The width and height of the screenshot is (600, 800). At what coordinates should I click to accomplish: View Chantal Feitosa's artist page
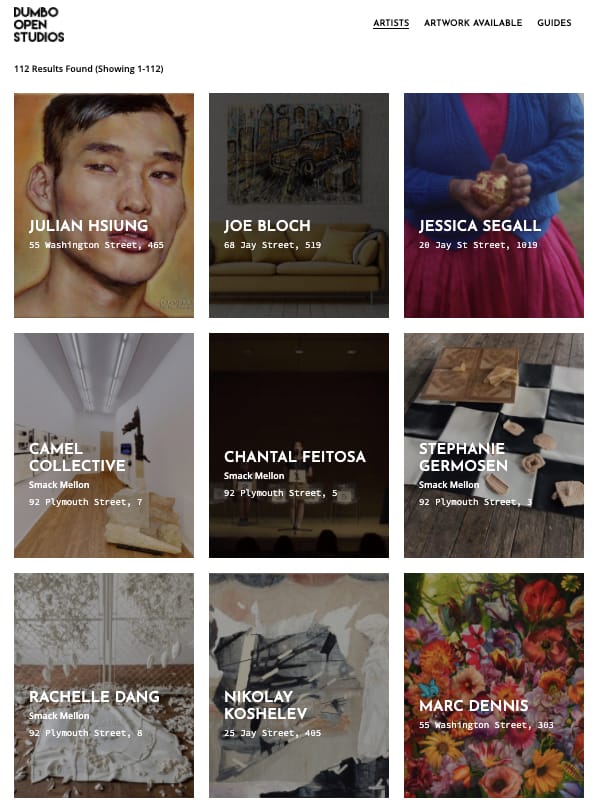click(299, 446)
